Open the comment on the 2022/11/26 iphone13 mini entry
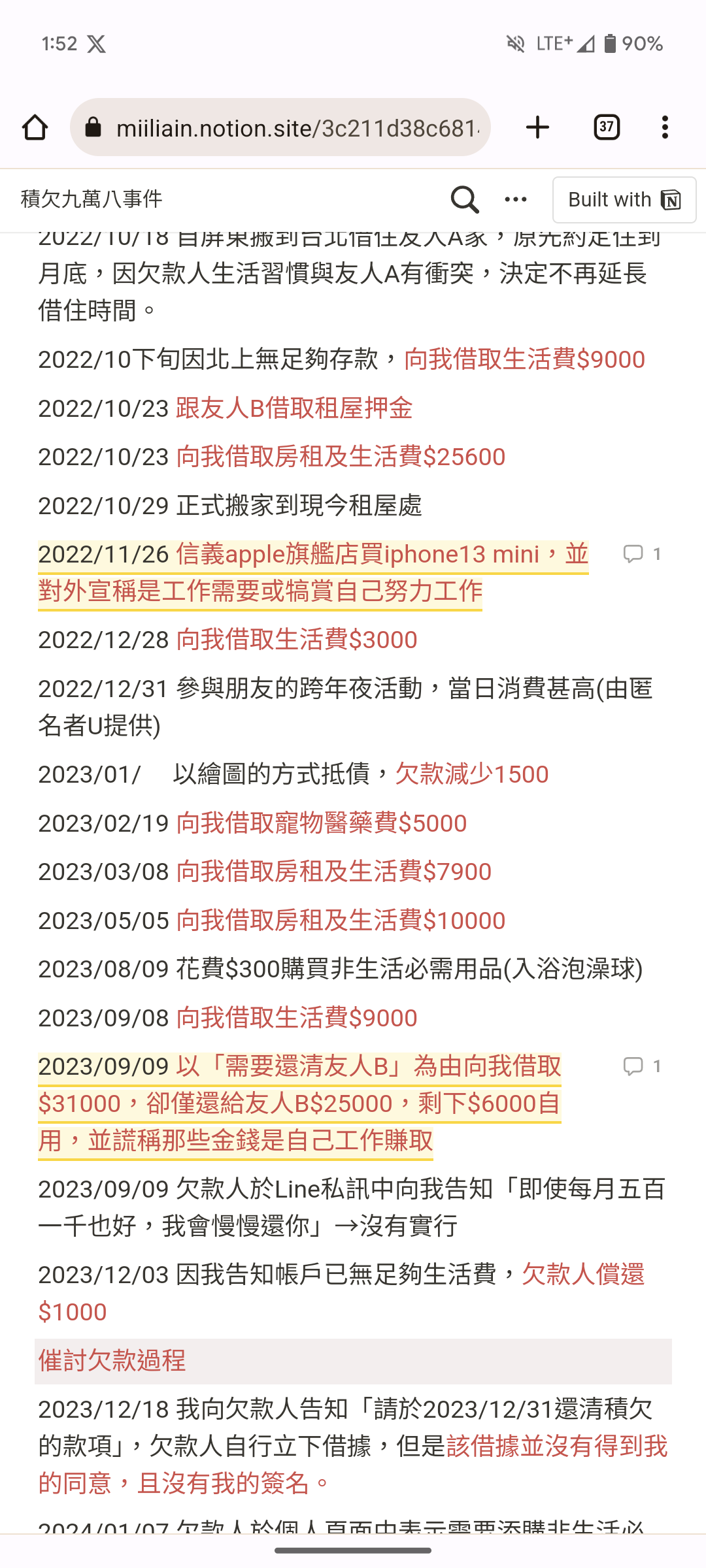The image size is (706, 1568). (642, 554)
